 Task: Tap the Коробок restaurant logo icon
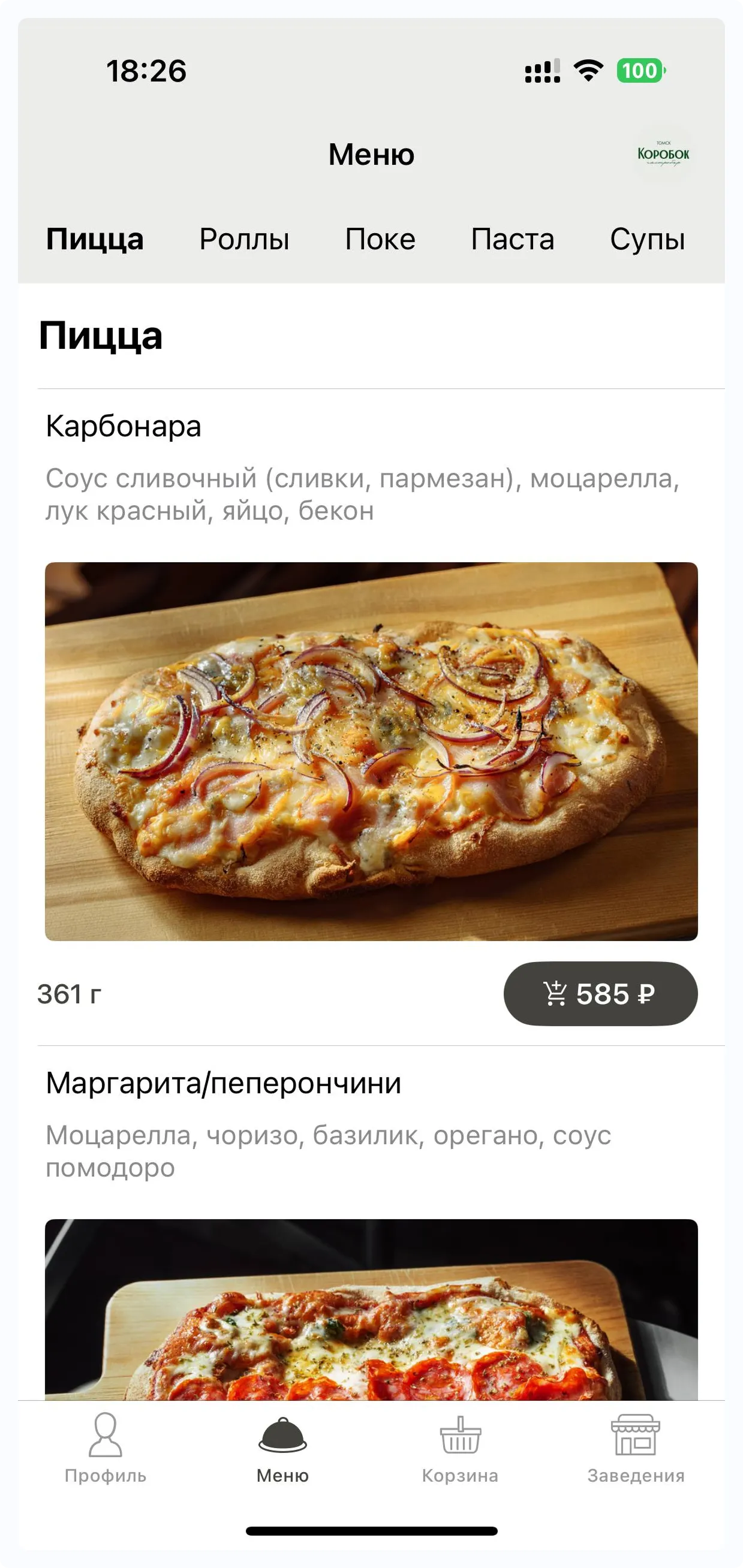(663, 155)
